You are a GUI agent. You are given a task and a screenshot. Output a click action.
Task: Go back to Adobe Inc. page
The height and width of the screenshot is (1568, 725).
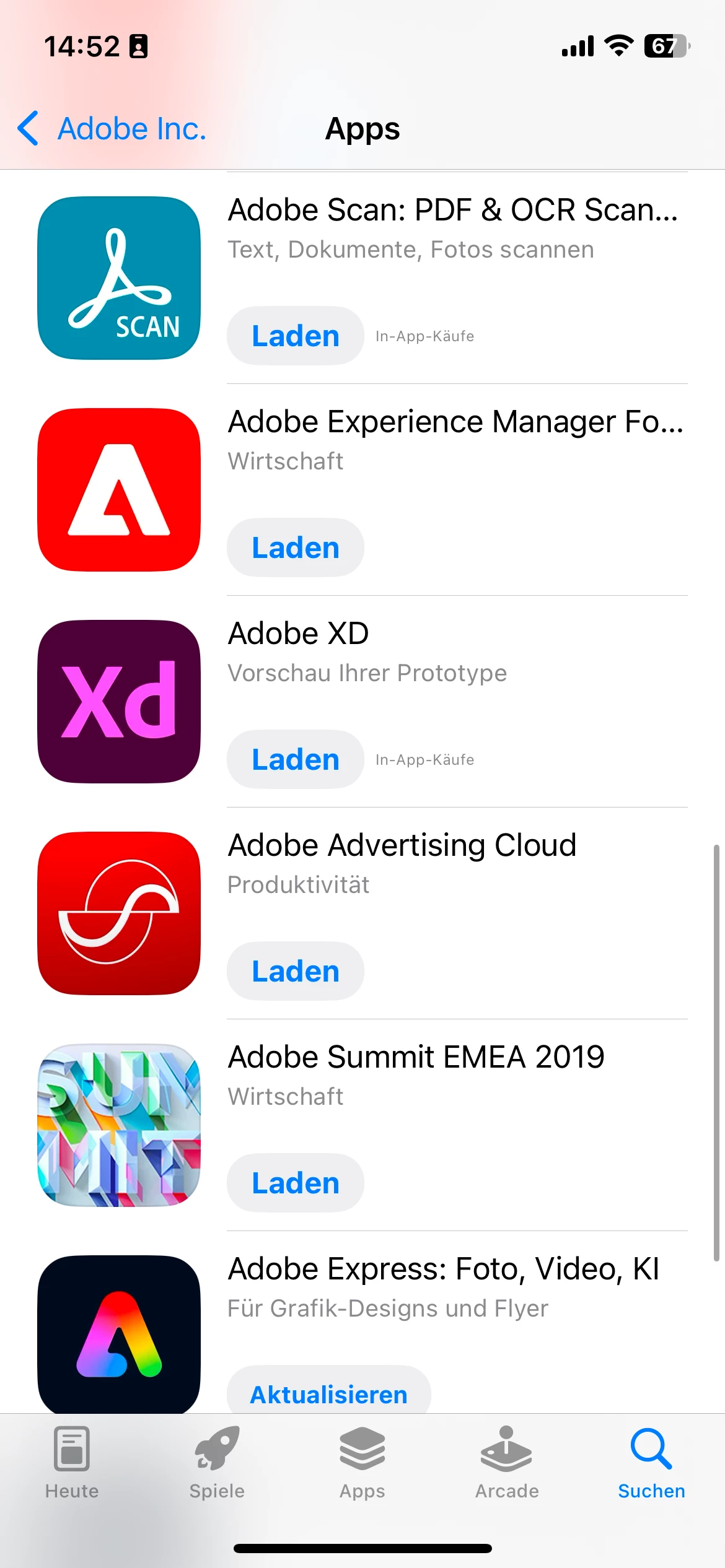coord(112,129)
